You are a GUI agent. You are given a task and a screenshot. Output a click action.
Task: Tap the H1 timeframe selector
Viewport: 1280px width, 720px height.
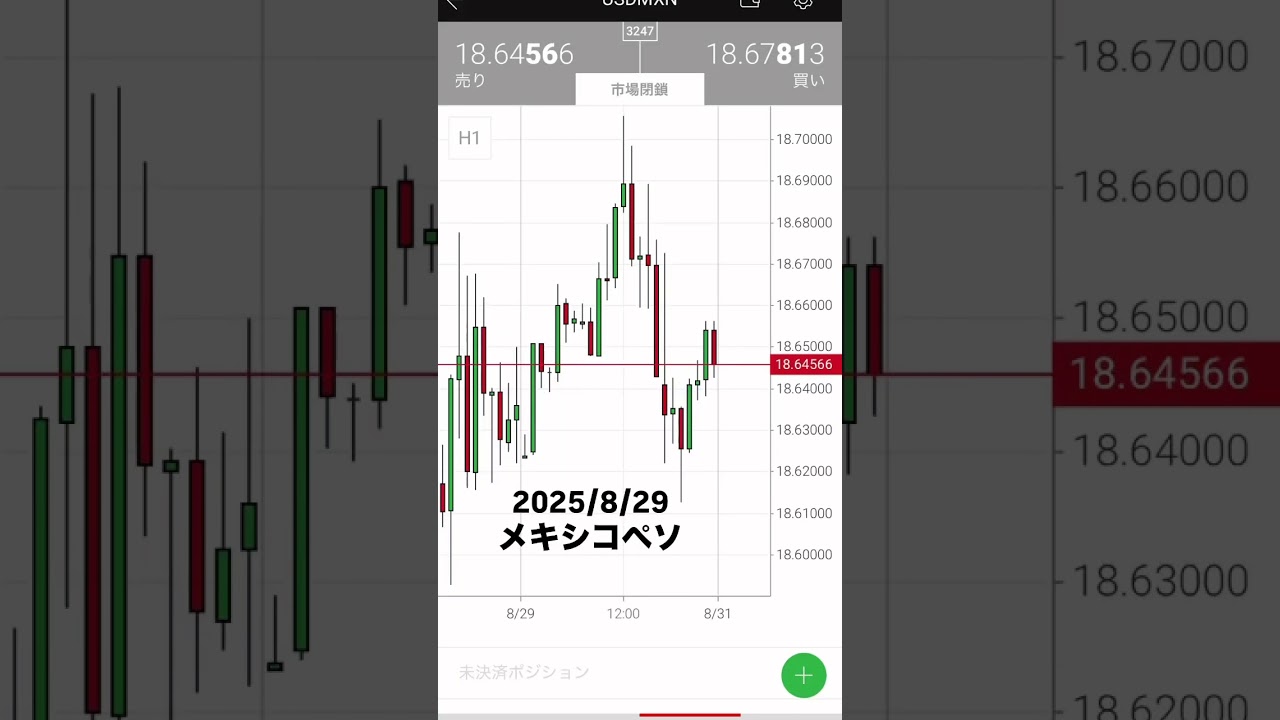pyautogui.click(x=469, y=138)
